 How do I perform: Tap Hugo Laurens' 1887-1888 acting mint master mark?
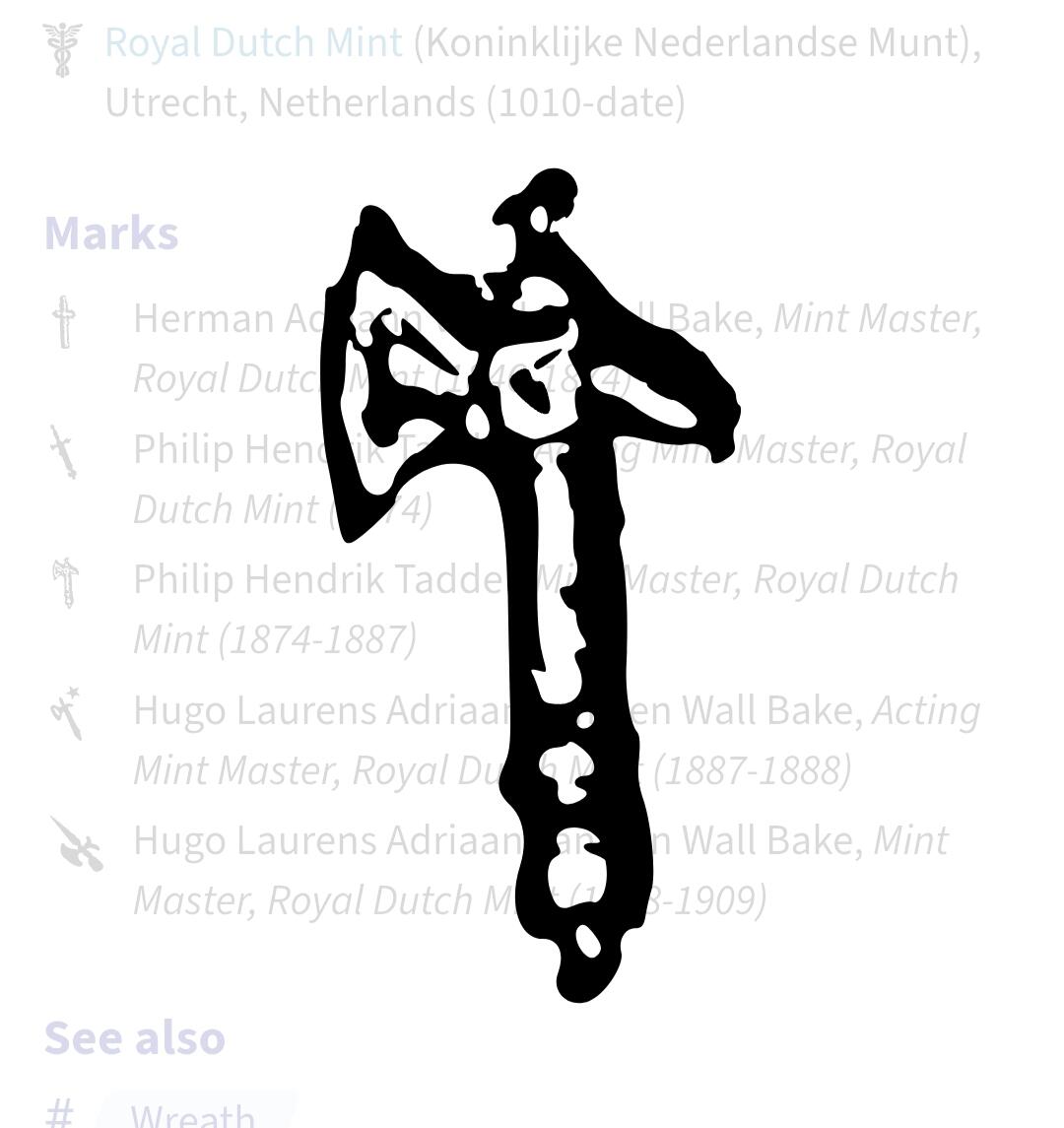67,713
